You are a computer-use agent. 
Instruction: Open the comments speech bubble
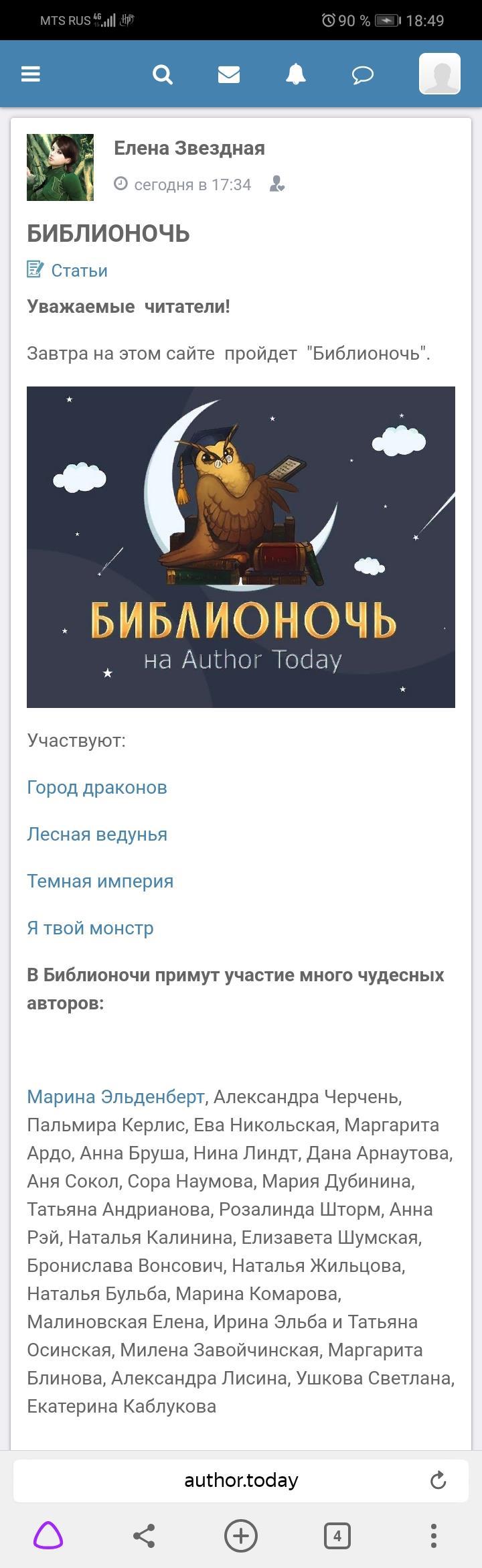(x=362, y=74)
